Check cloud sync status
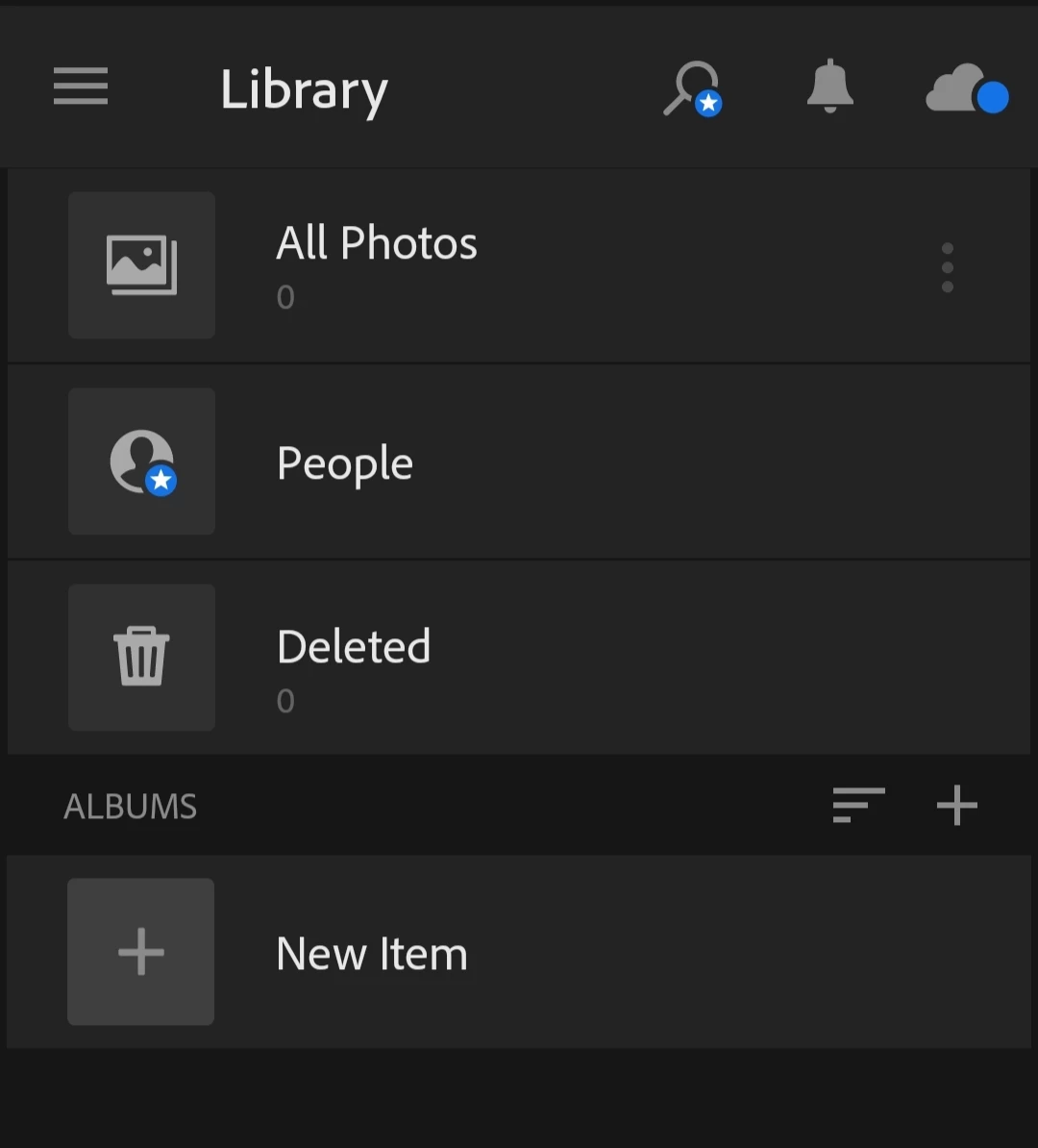The width and height of the screenshot is (1038, 1148). click(966, 89)
